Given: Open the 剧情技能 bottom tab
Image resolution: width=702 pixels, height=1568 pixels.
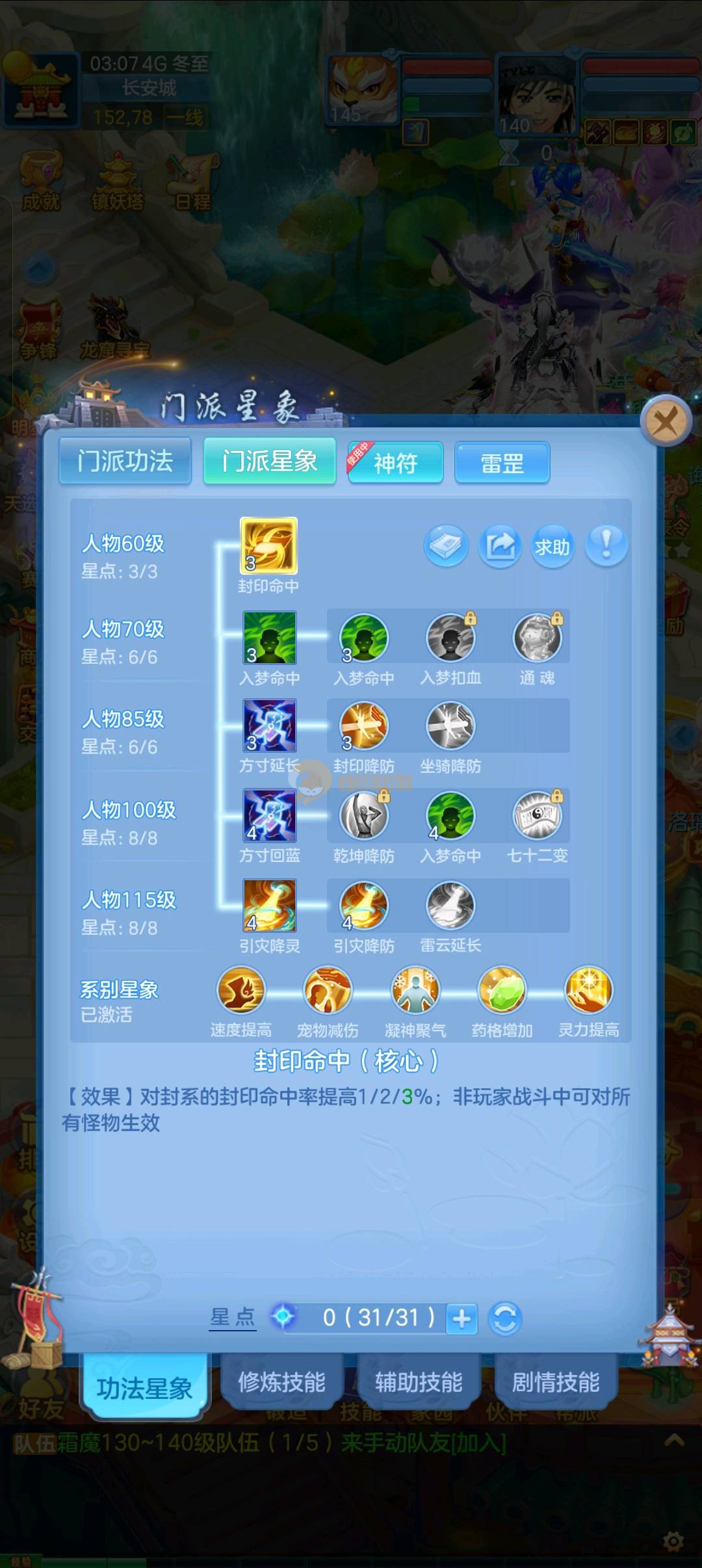Looking at the screenshot, I should (556, 1381).
